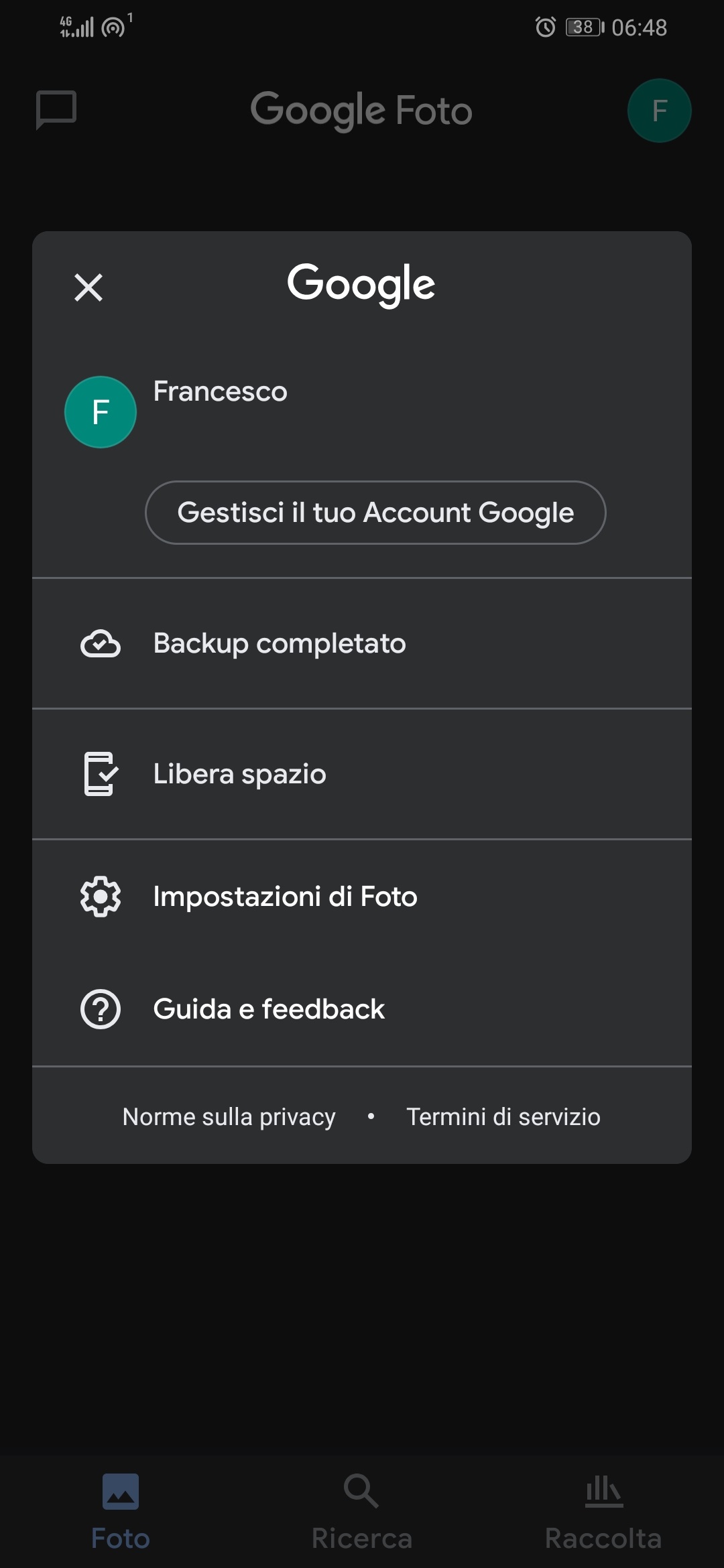The image size is (724, 1568).
Task: Open Guida e feedback
Action: pos(362,1009)
